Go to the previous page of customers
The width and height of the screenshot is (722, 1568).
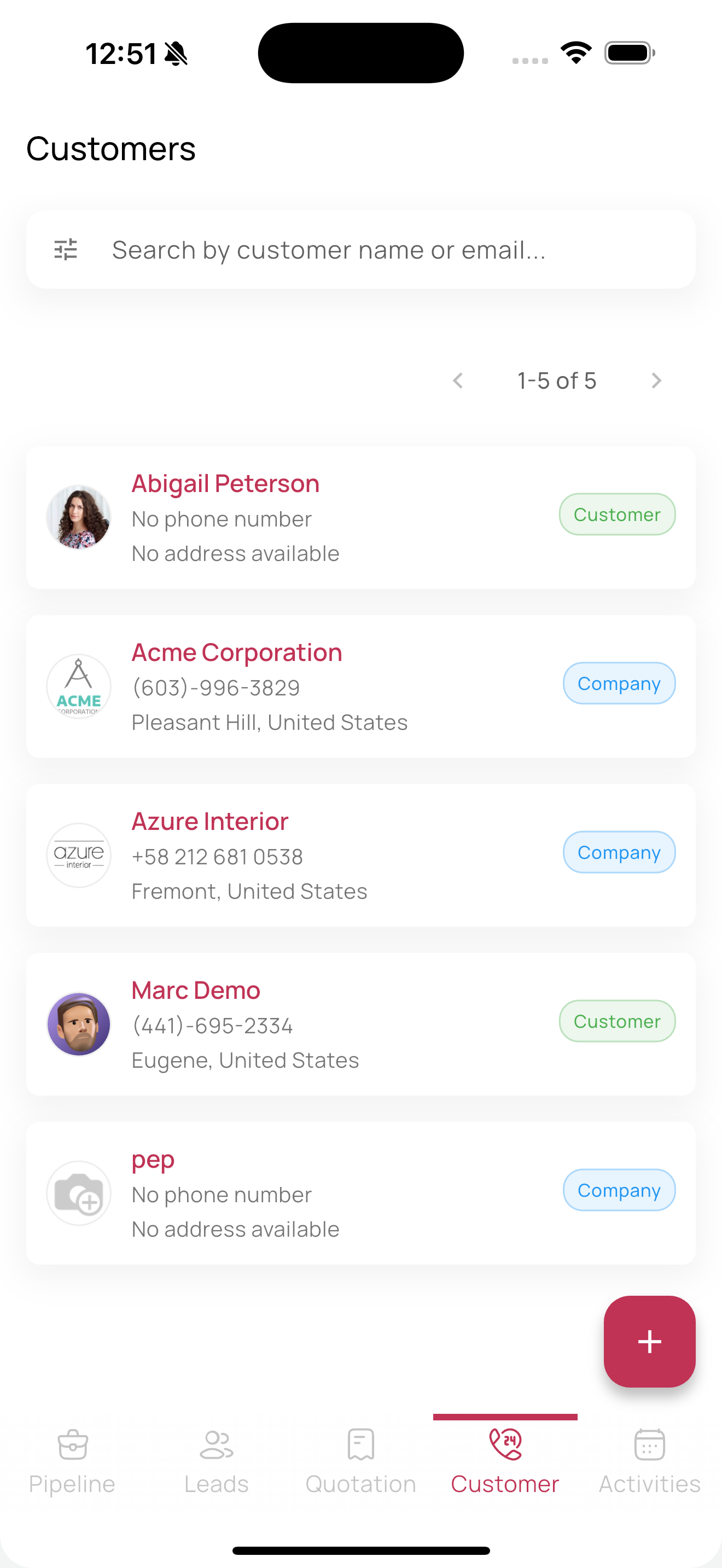(x=458, y=381)
